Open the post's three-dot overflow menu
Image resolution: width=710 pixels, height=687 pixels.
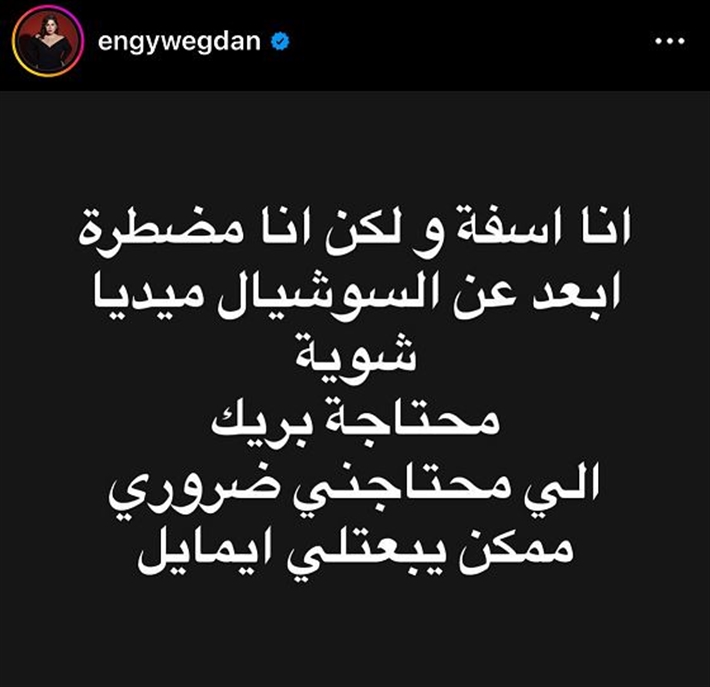tap(667, 43)
